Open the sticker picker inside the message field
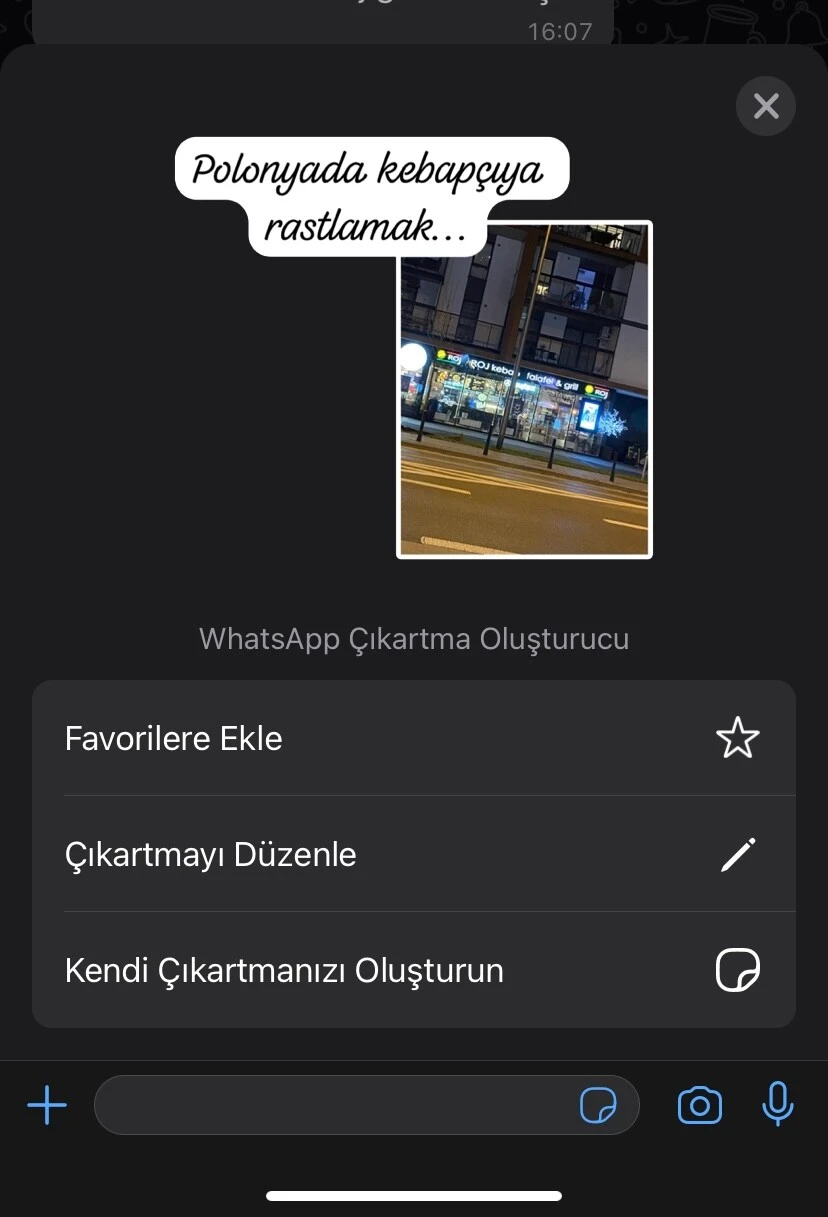 (x=601, y=1105)
